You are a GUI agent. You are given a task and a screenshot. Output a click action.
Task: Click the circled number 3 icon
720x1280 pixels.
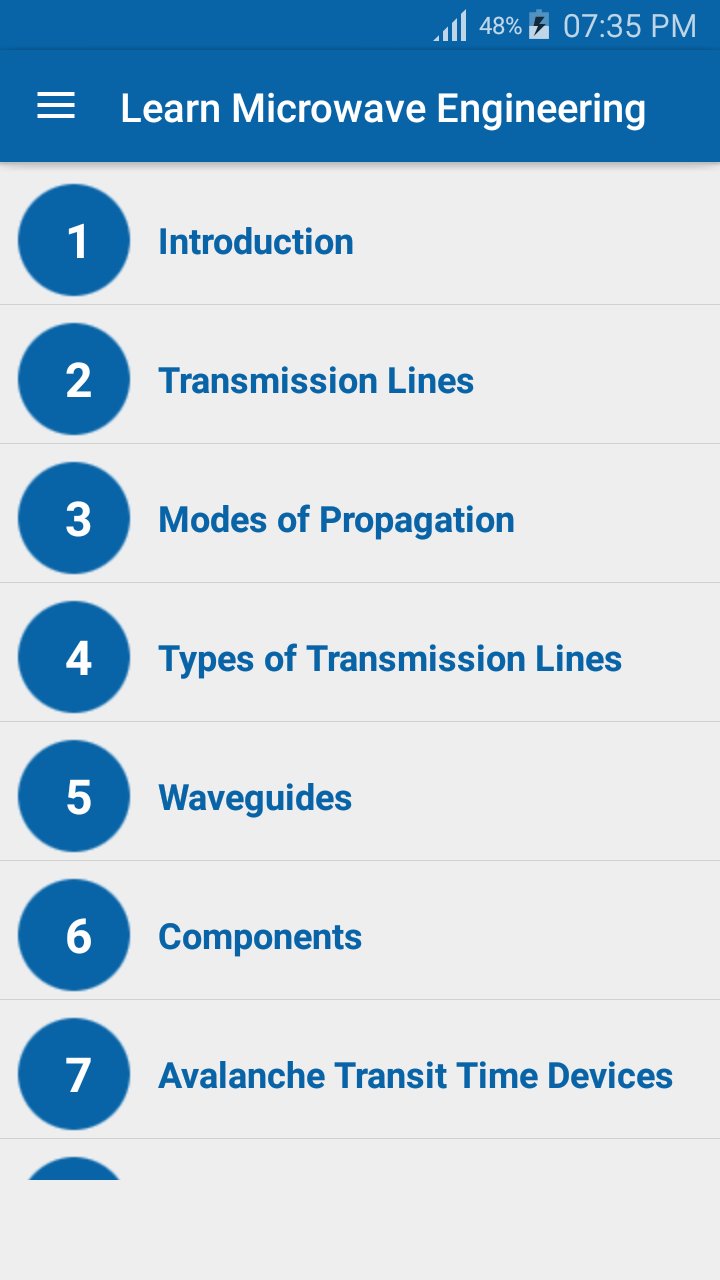(73, 517)
